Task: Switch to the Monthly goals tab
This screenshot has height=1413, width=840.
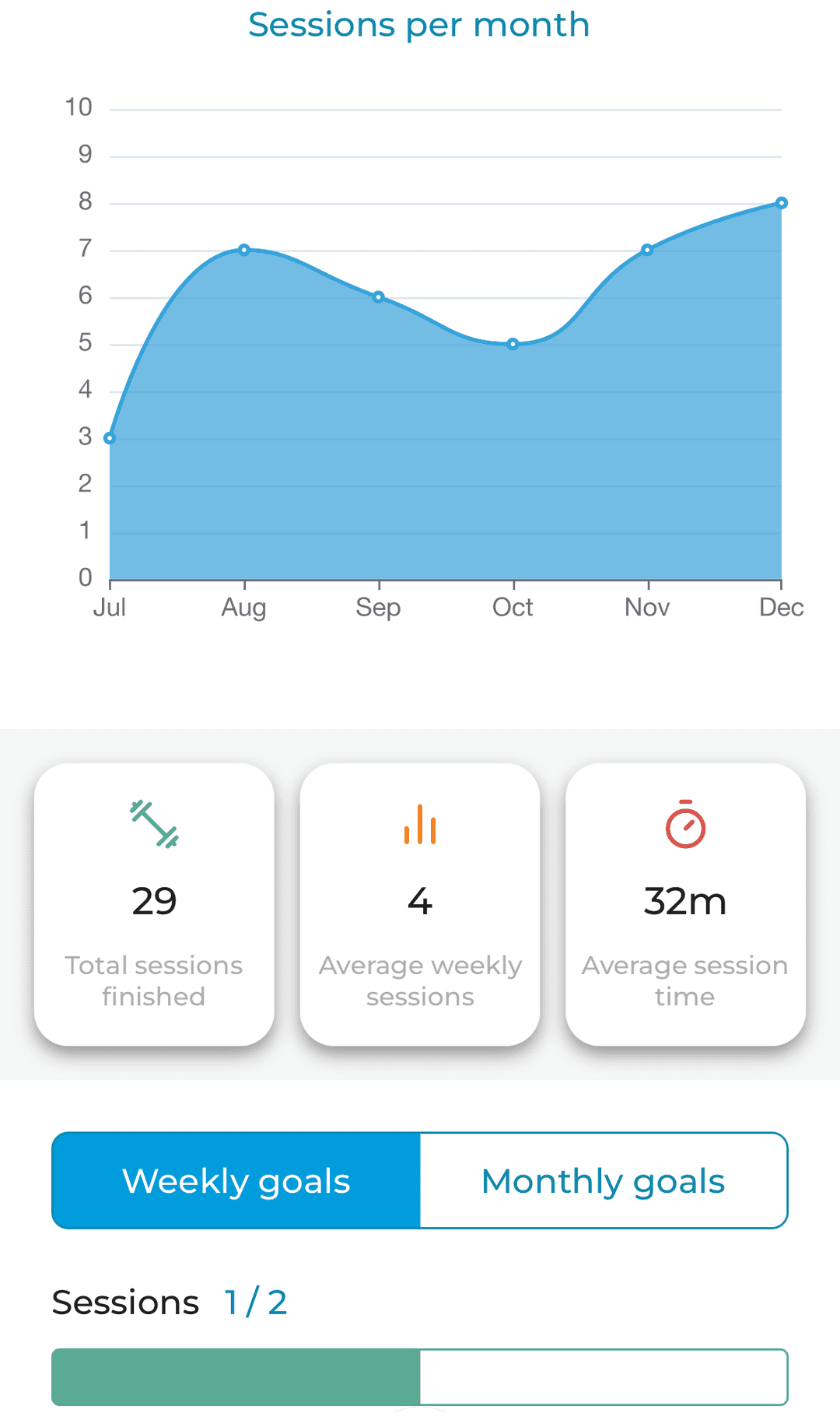Action: click(603, 1181)
